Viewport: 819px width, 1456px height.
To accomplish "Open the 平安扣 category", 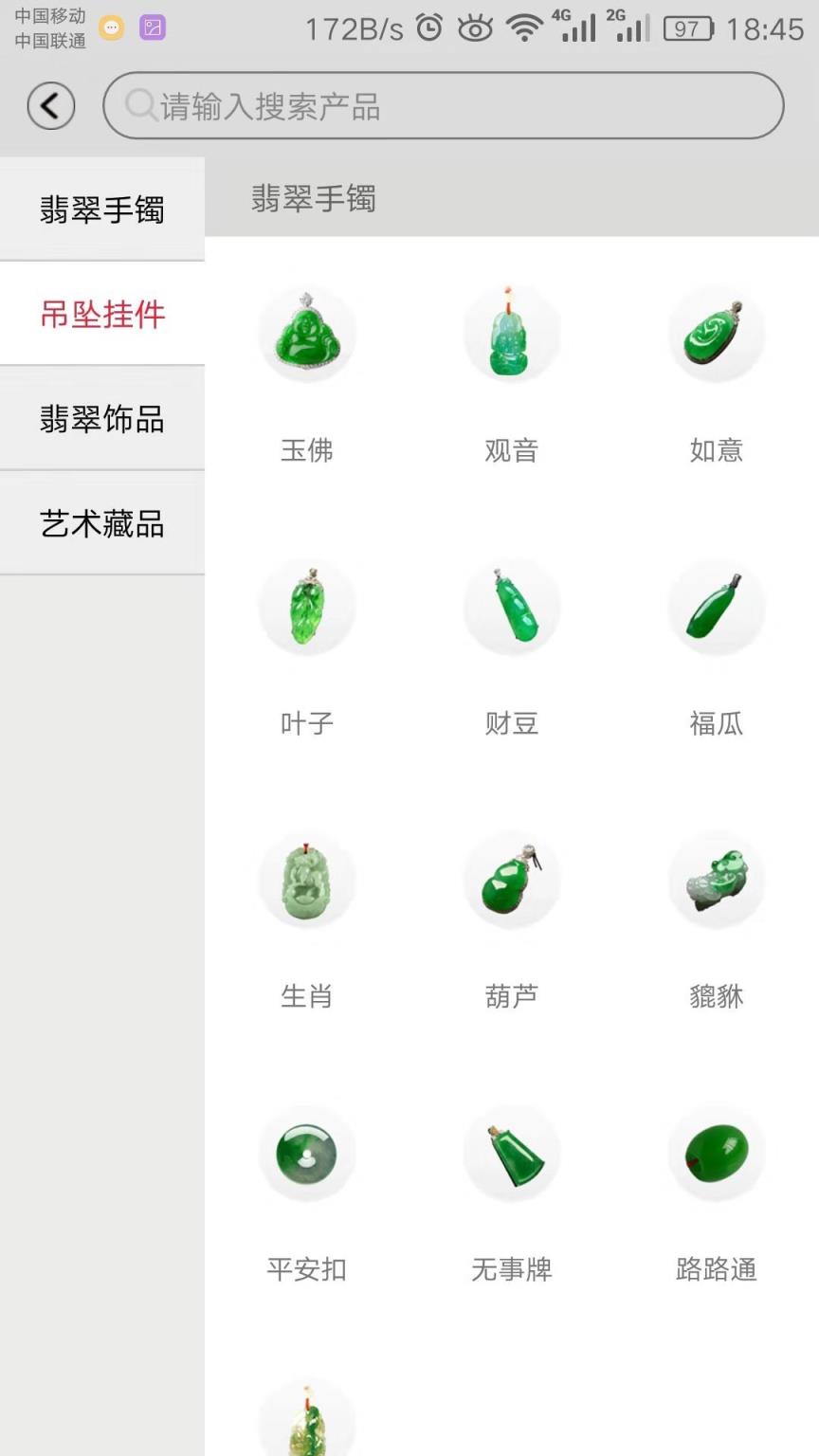I will pos(307,1153).
